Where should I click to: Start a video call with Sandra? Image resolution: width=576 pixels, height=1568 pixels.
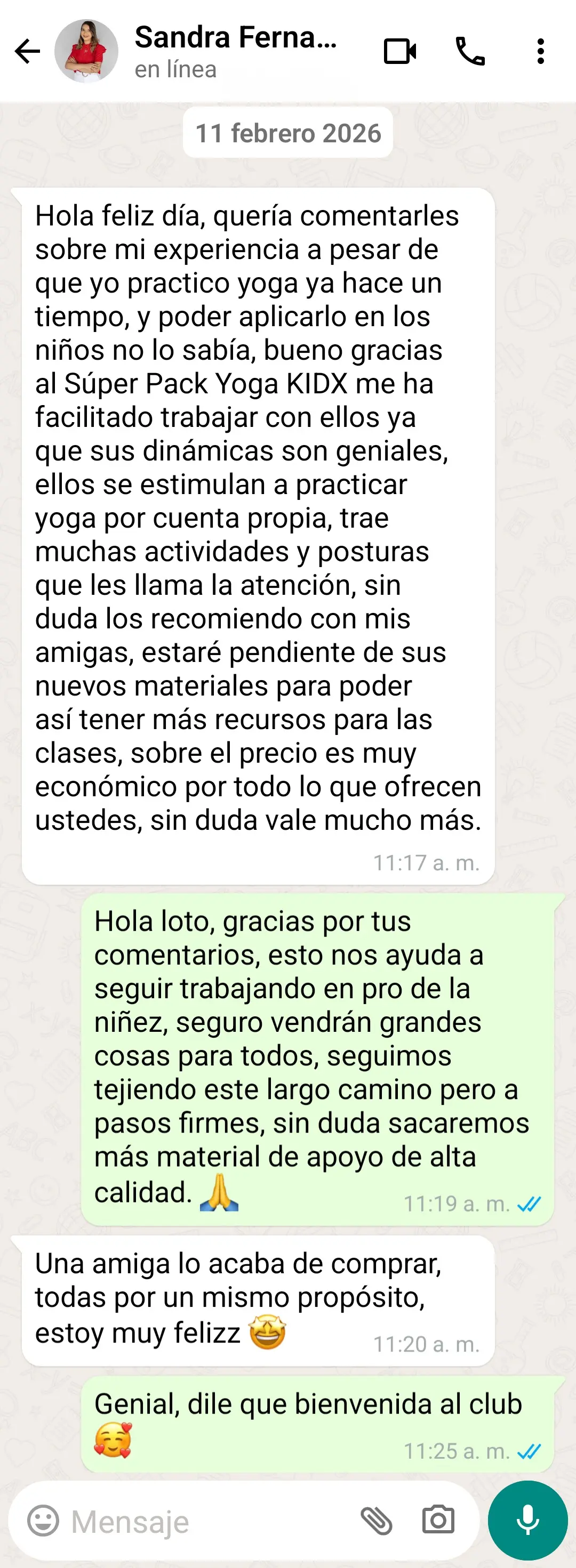[400, 51]
